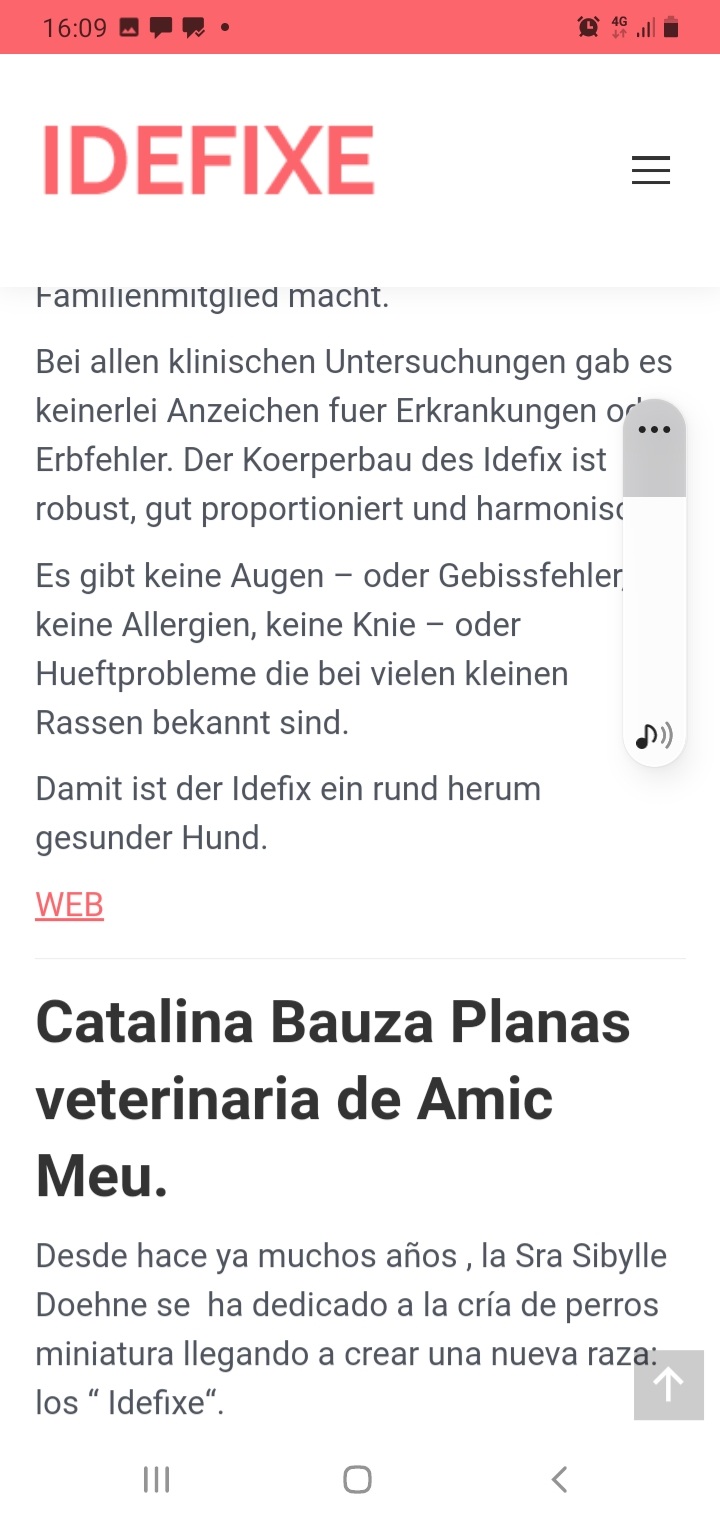720x1520 pixels.
Task: Open the WEB link
Action: click(x=70, y=905)
